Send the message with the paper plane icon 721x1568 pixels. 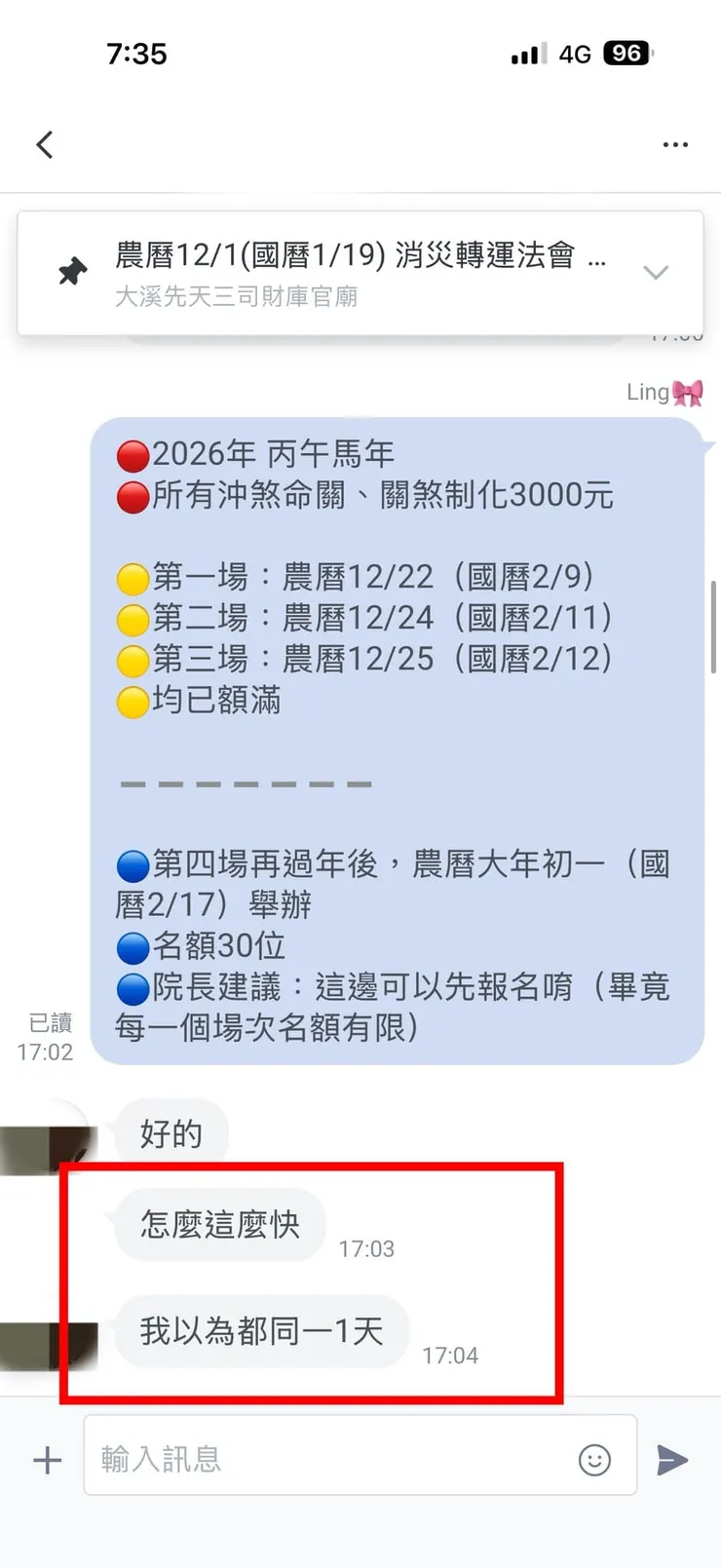click(x=673, y=1459)
